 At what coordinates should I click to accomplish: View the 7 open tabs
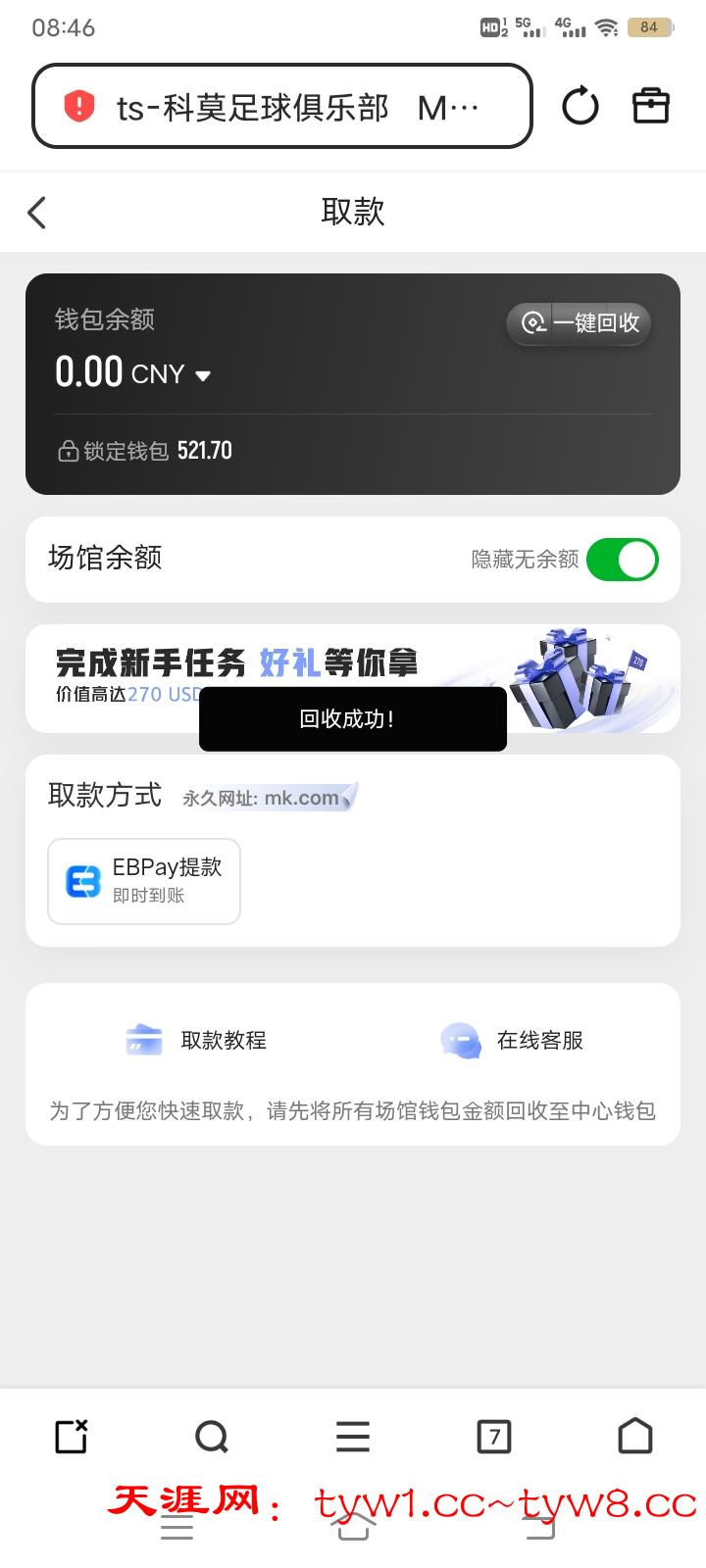tap(493, 1437)
